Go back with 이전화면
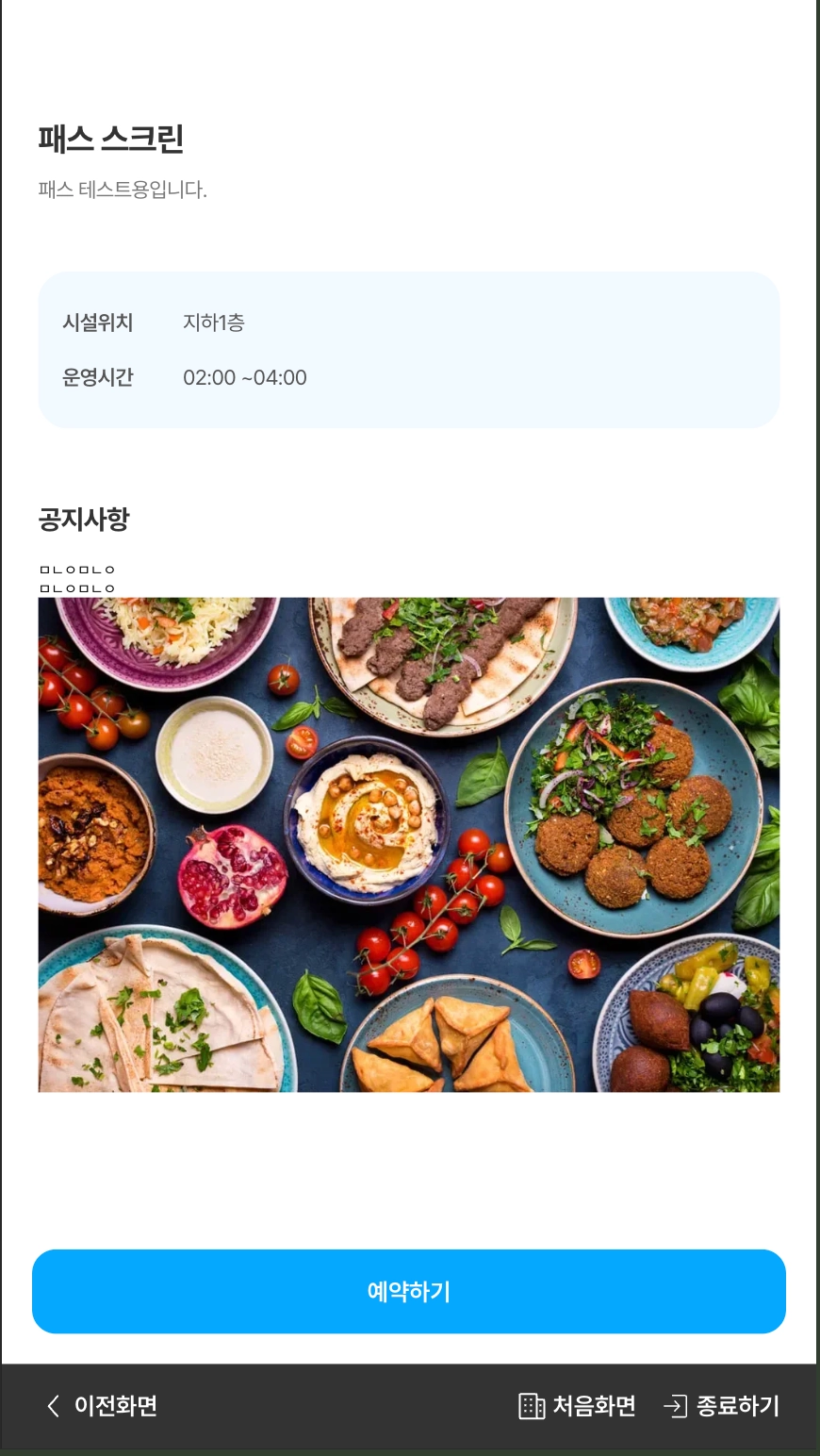The height and width of the screenshot is (1456, 820). tap(102, 1406)
